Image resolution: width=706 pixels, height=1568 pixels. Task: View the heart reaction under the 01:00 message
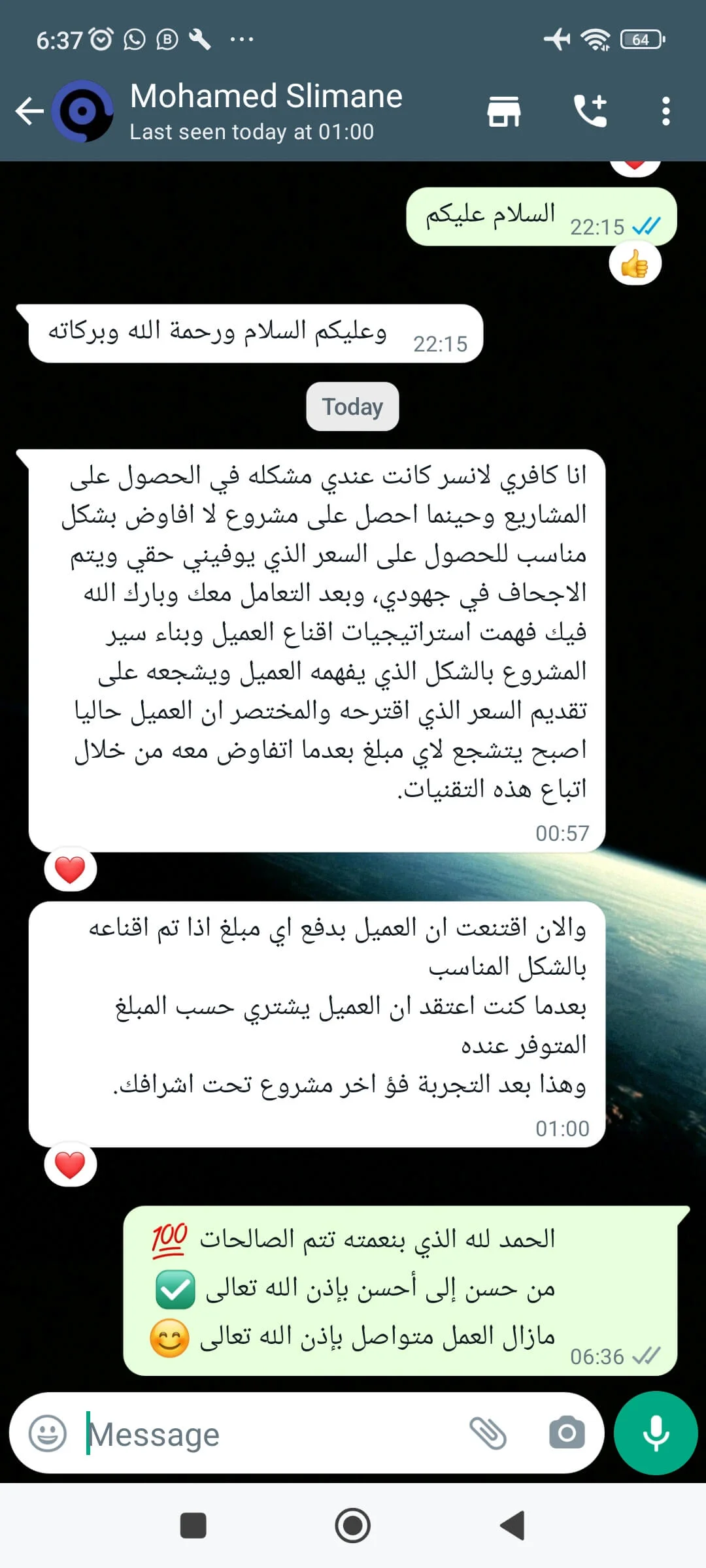click(x=70, y=1165)
